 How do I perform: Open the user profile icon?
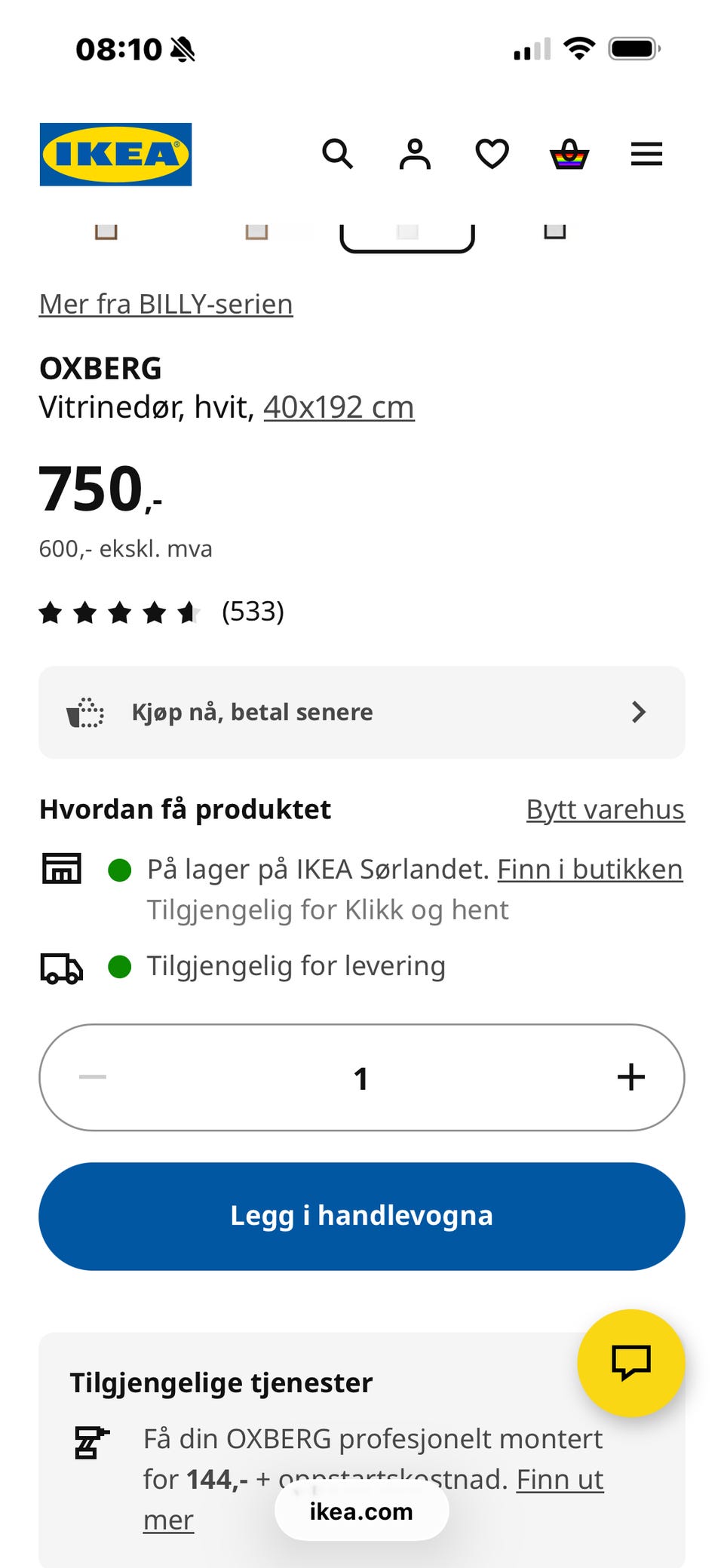(x=415, y=154)
